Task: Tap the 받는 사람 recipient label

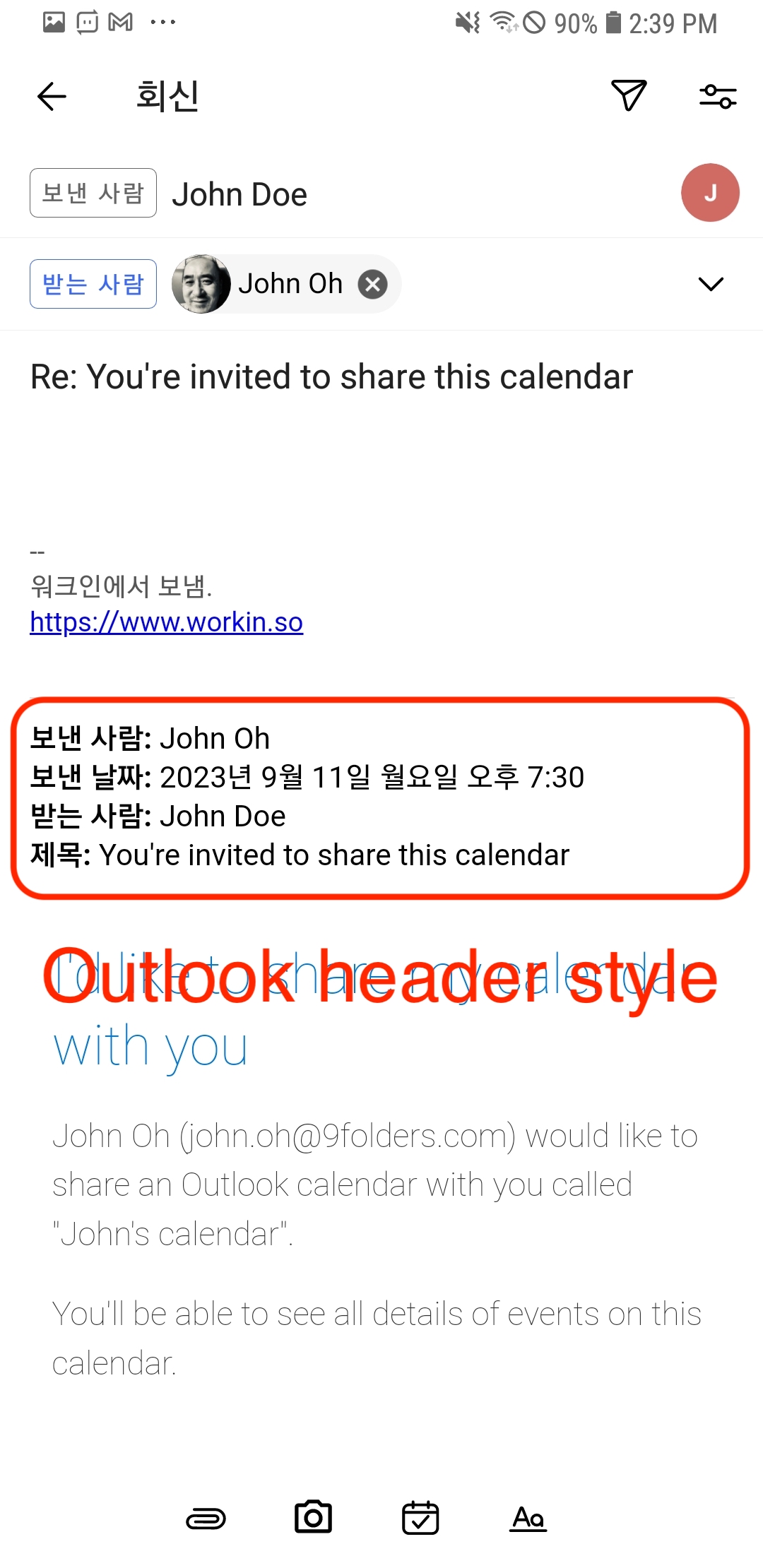Action: pyautogui.click(x=93, y=284)
